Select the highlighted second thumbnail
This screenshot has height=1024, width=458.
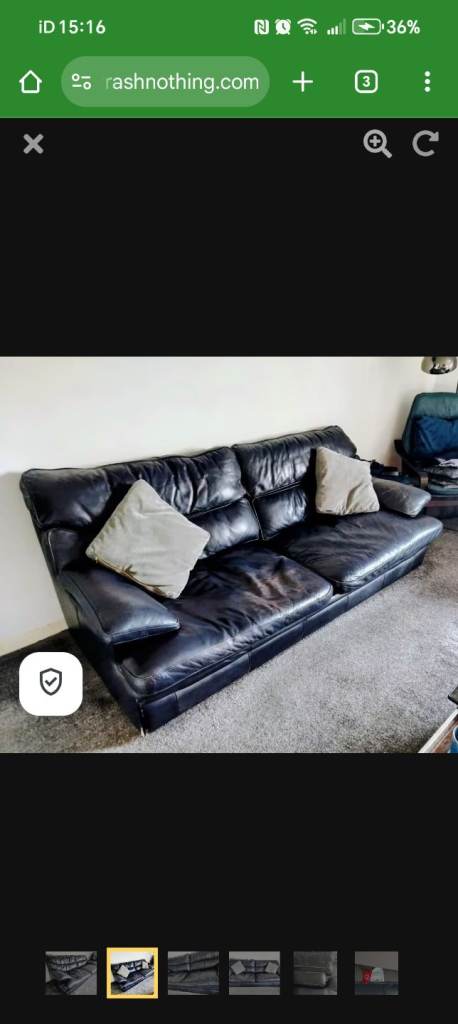click(132, 973)
